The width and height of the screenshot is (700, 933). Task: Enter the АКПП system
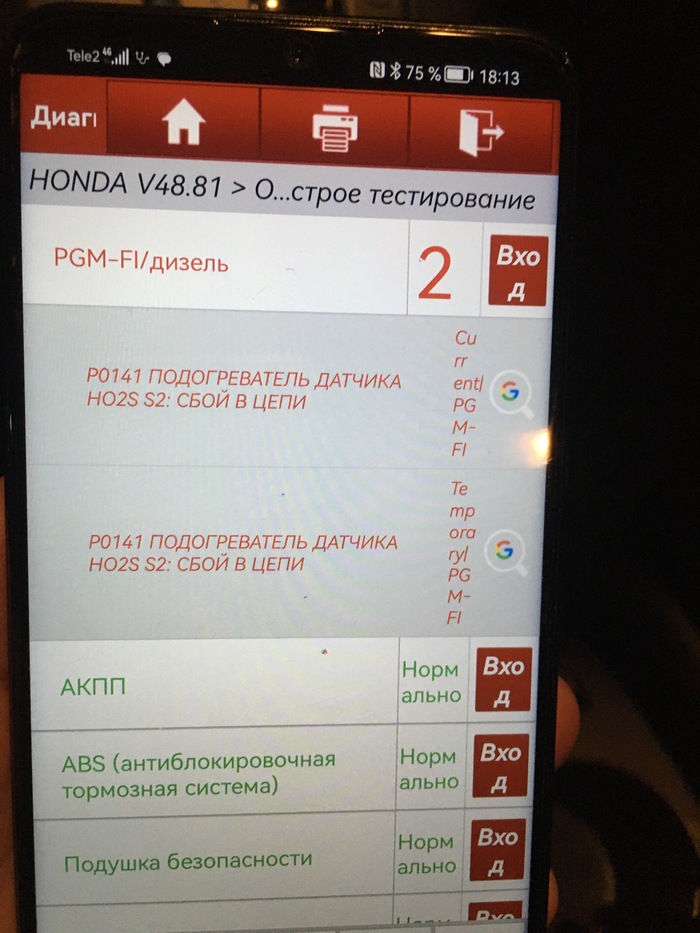point(503,680)
